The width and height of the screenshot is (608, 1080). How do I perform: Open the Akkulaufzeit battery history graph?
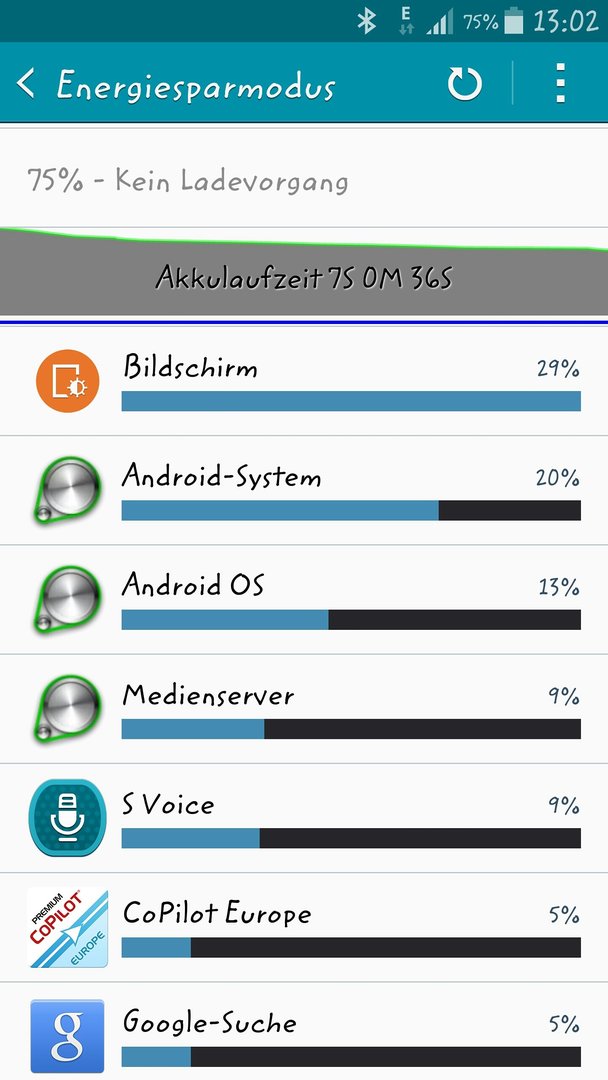pos(304,271)
